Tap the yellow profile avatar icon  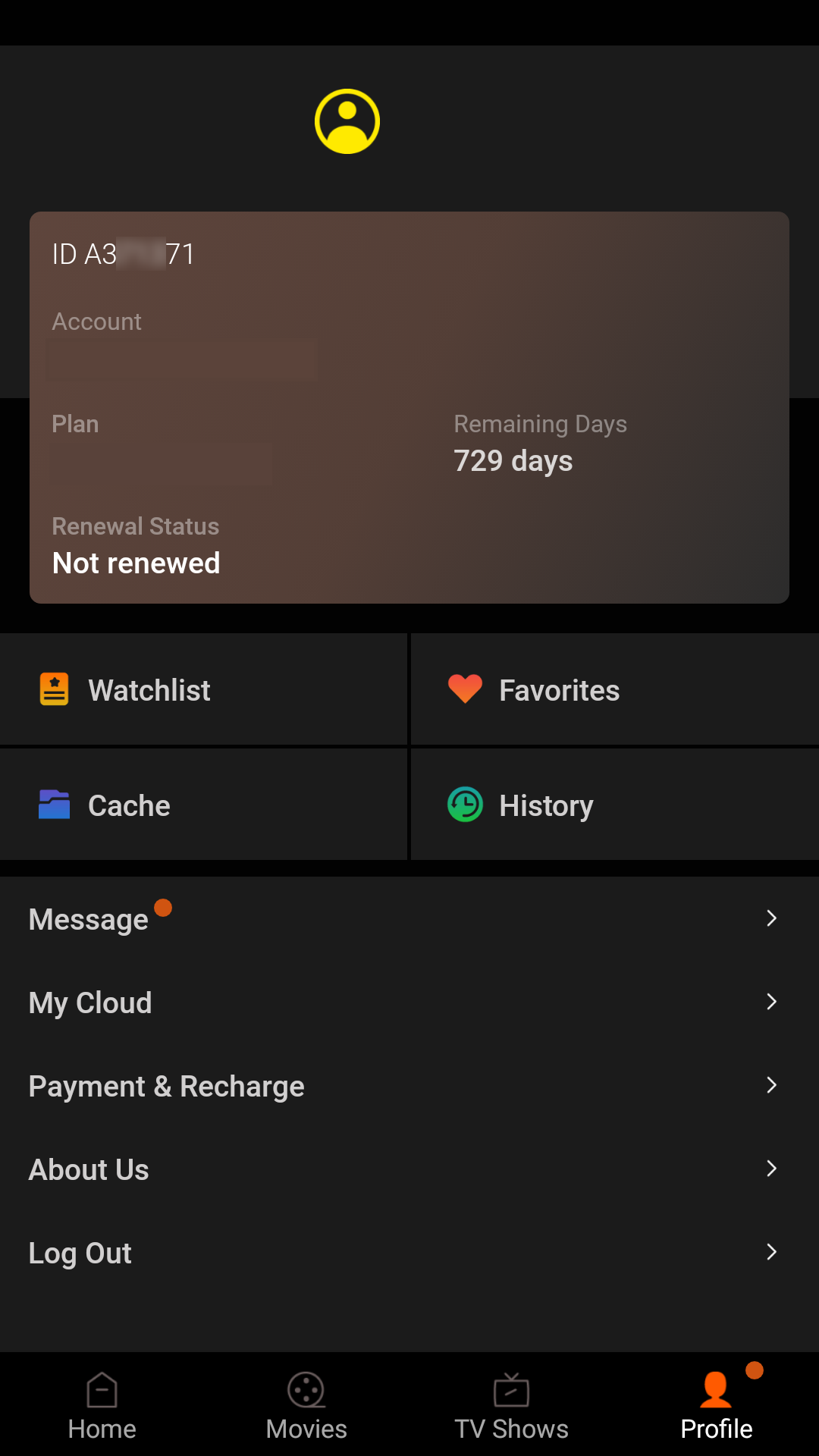click(347, 121)
